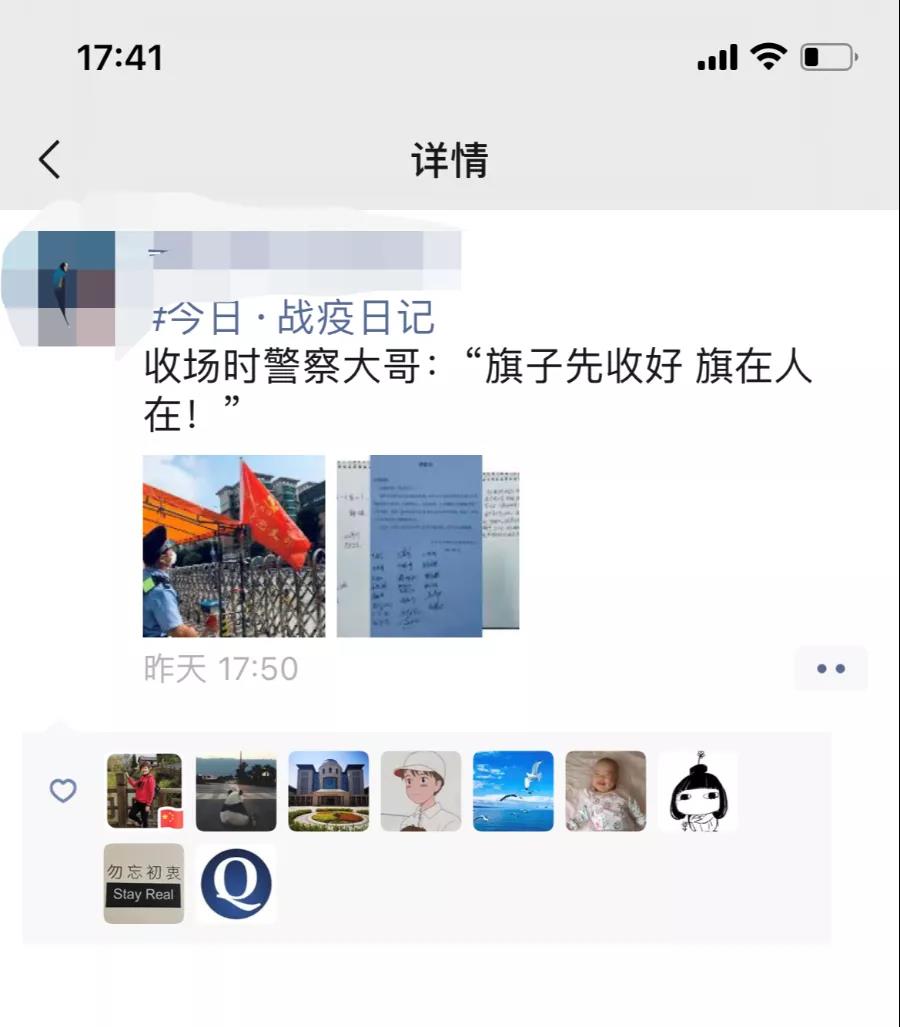Image resolution: width=900 pixels, height=1027 pixels.
Task: Open the poster's blurred profile avatar
Action: [x=77, y=289]
